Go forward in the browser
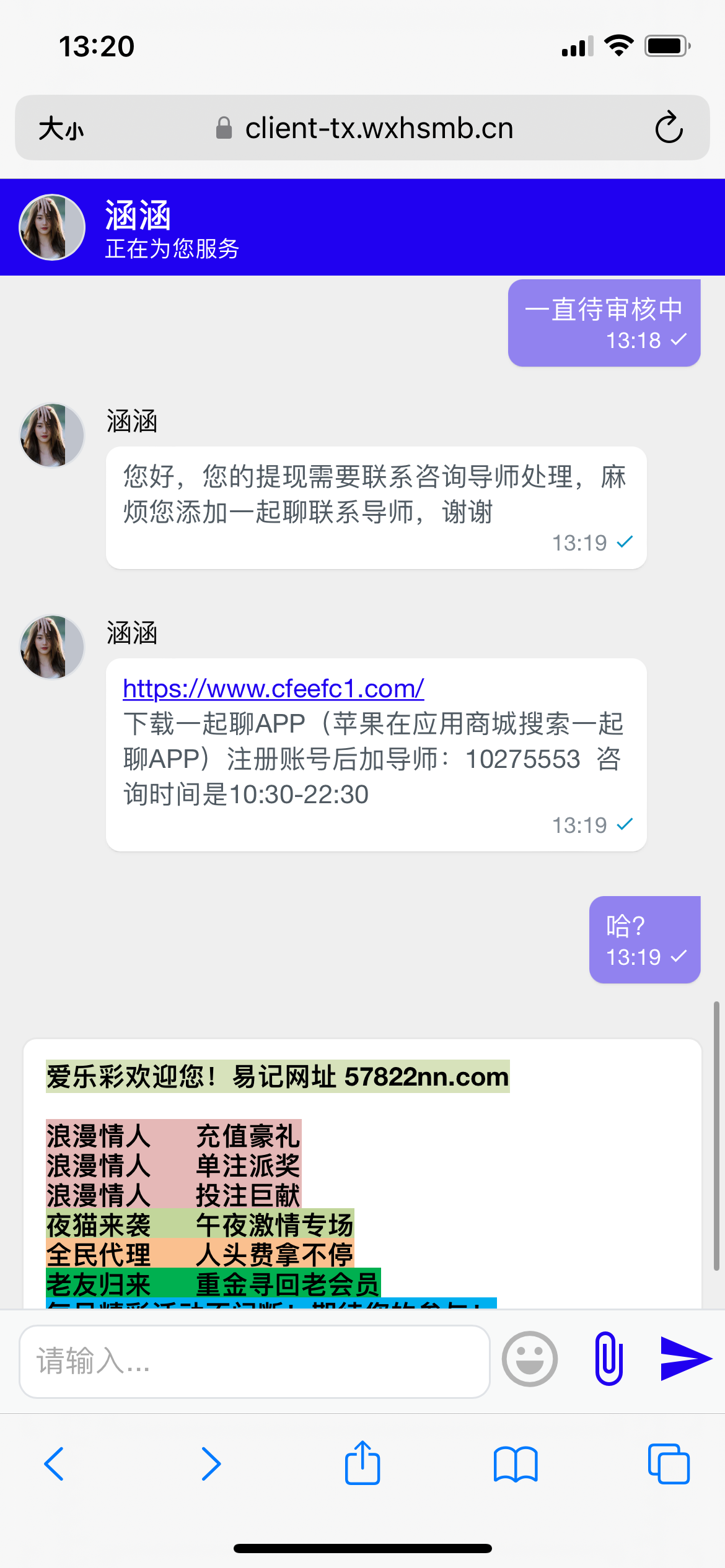 pos(211,1464)
